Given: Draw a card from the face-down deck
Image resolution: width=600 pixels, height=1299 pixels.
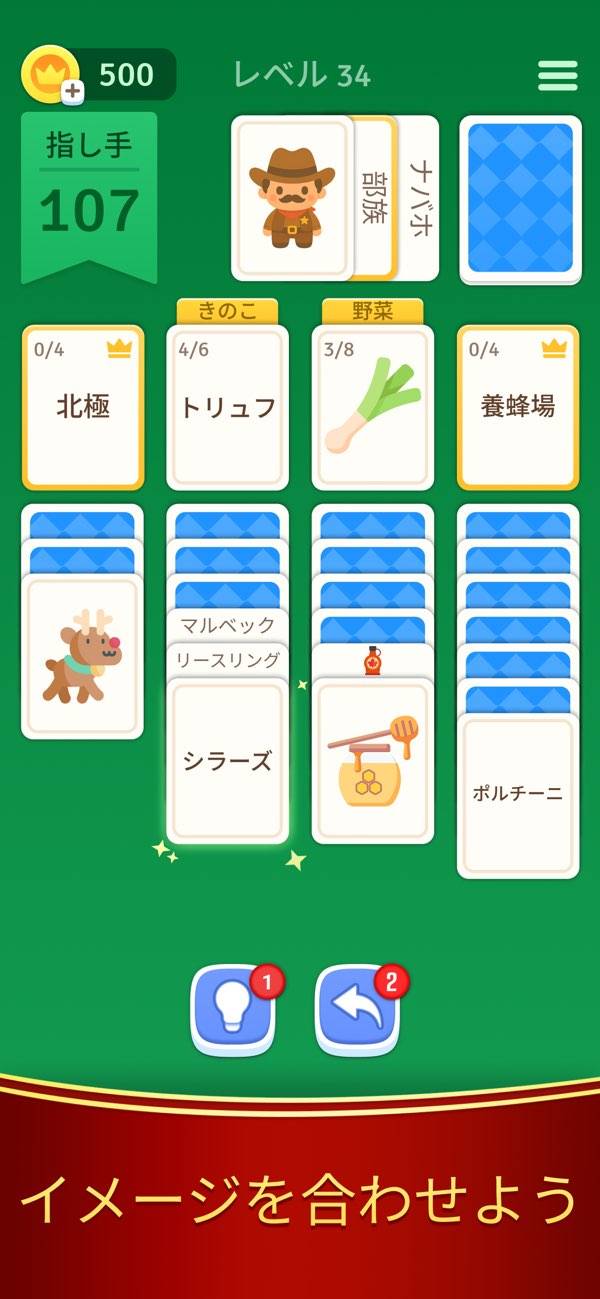Looking at the screenshot, I should tap(520, 200).
